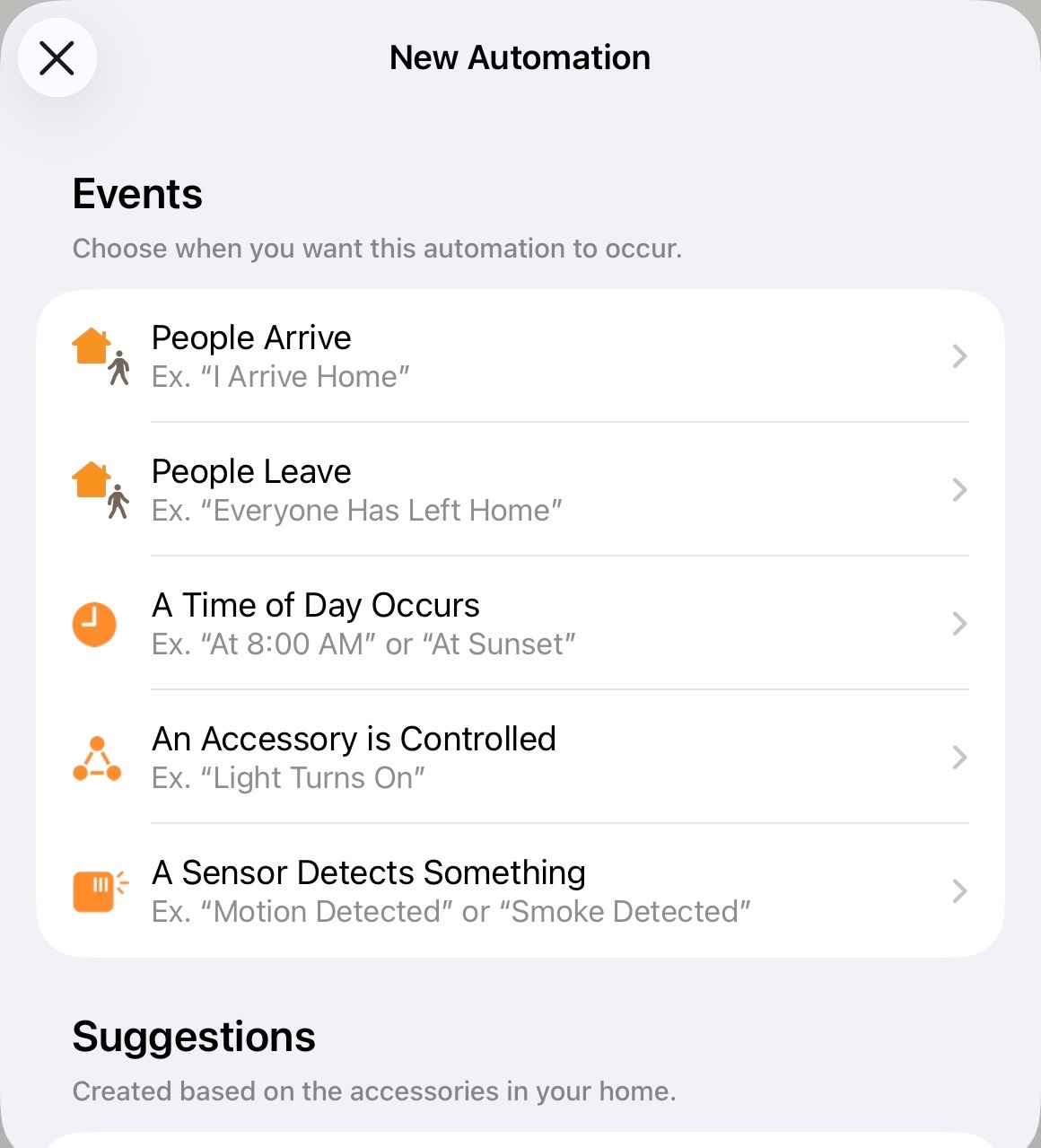
Task: Open A Time of Day Occurs
Action: [x=520, y=624]
